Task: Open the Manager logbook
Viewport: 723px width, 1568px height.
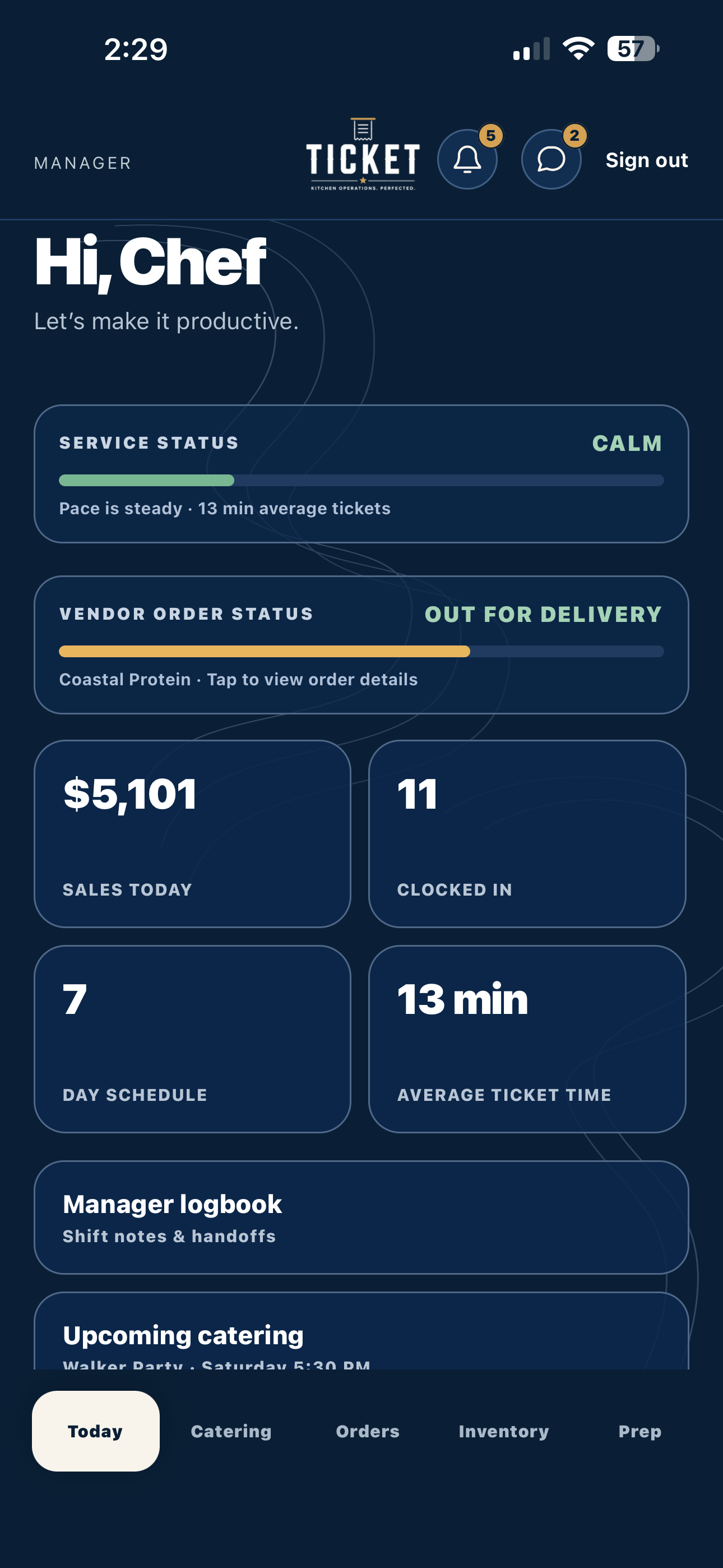Action: tap(361, 1217)
